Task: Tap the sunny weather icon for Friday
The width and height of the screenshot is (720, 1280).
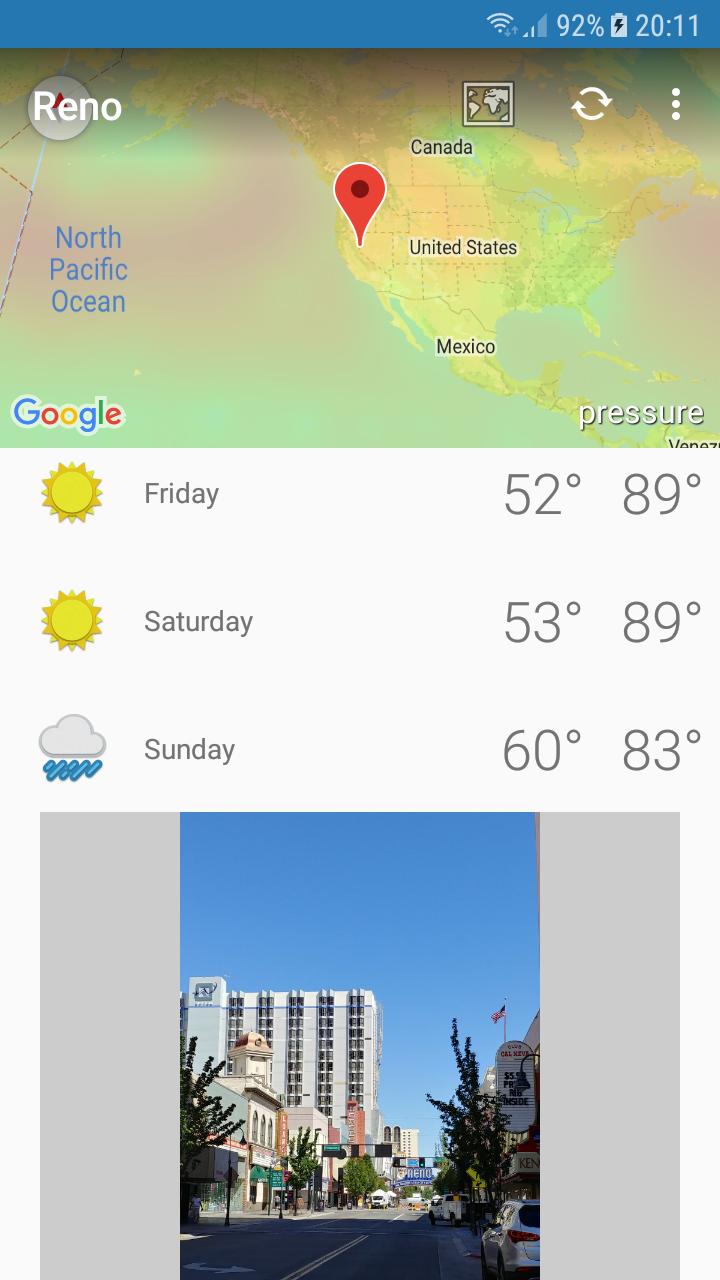Action: [70, 492]
